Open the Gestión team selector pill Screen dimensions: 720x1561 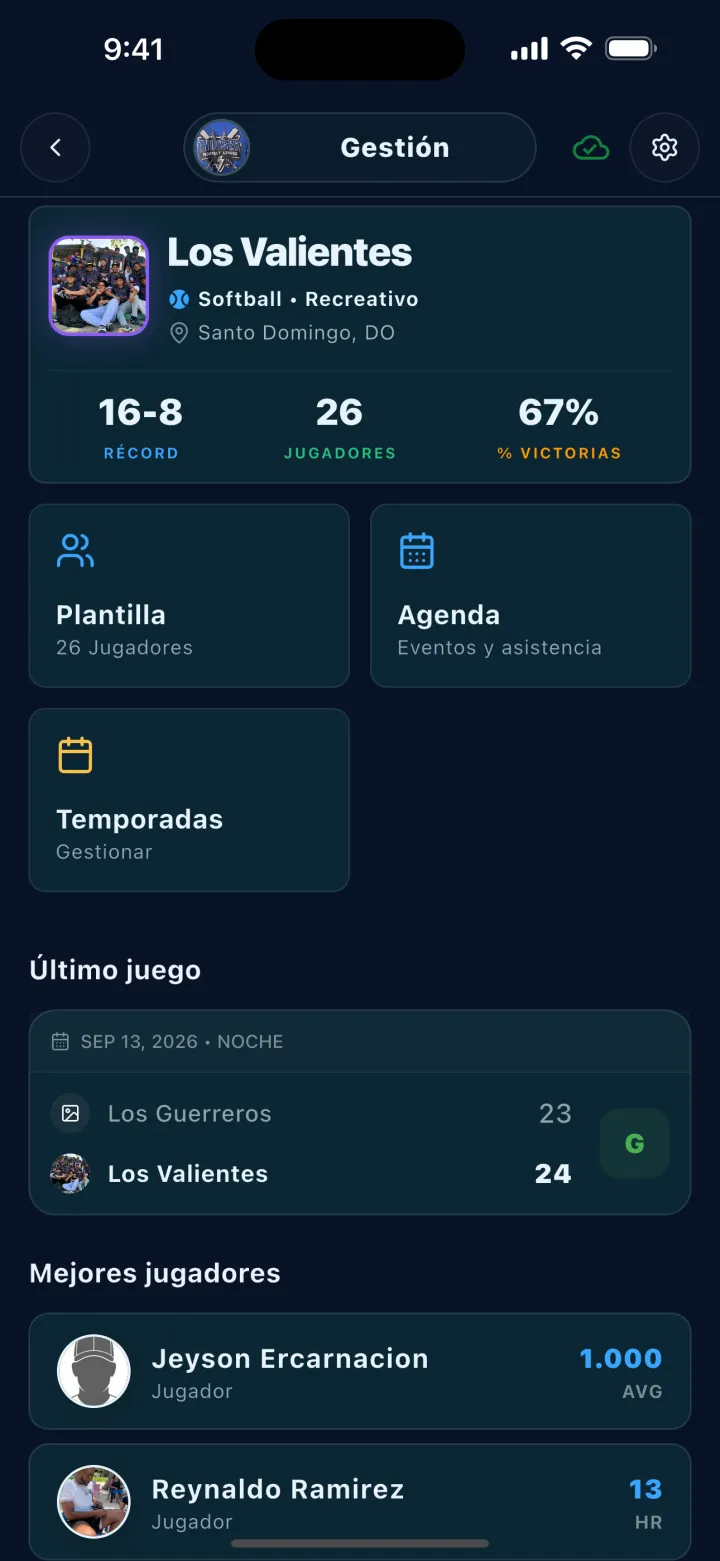(360, 148)
